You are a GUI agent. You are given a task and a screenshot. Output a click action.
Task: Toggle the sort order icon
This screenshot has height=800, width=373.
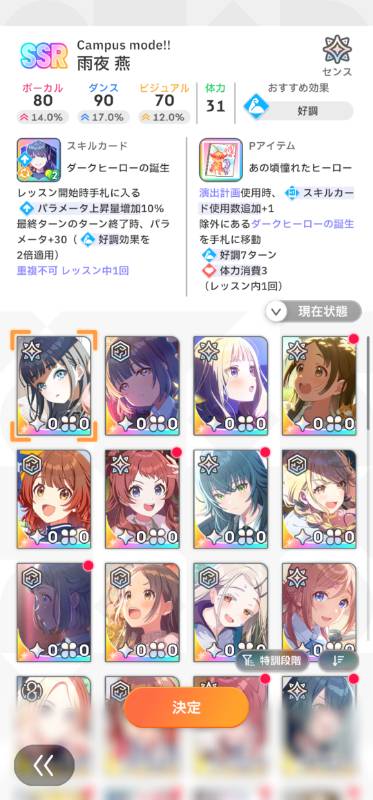point(338,660)
